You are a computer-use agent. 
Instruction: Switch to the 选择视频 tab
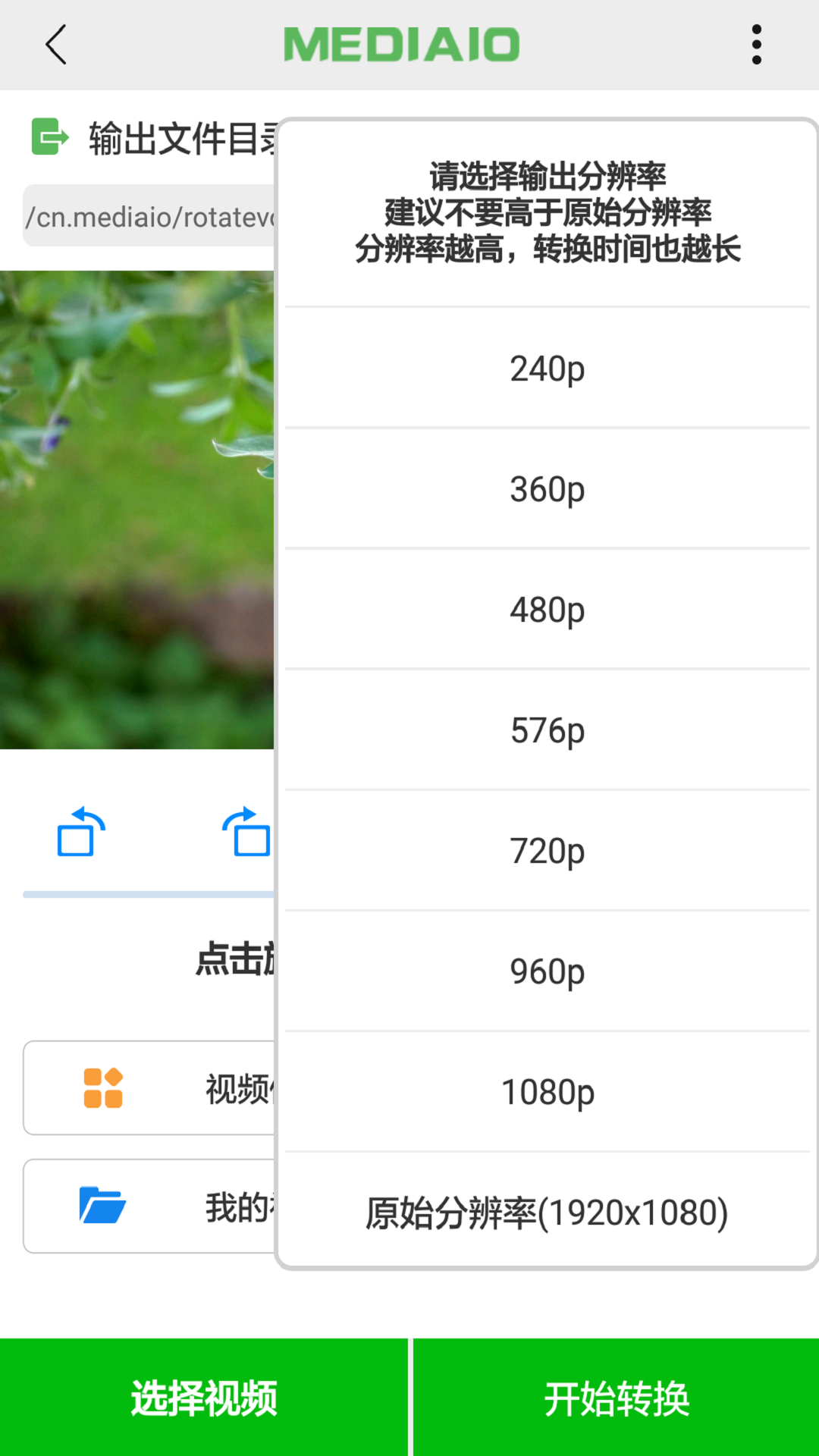(205, 1401)
